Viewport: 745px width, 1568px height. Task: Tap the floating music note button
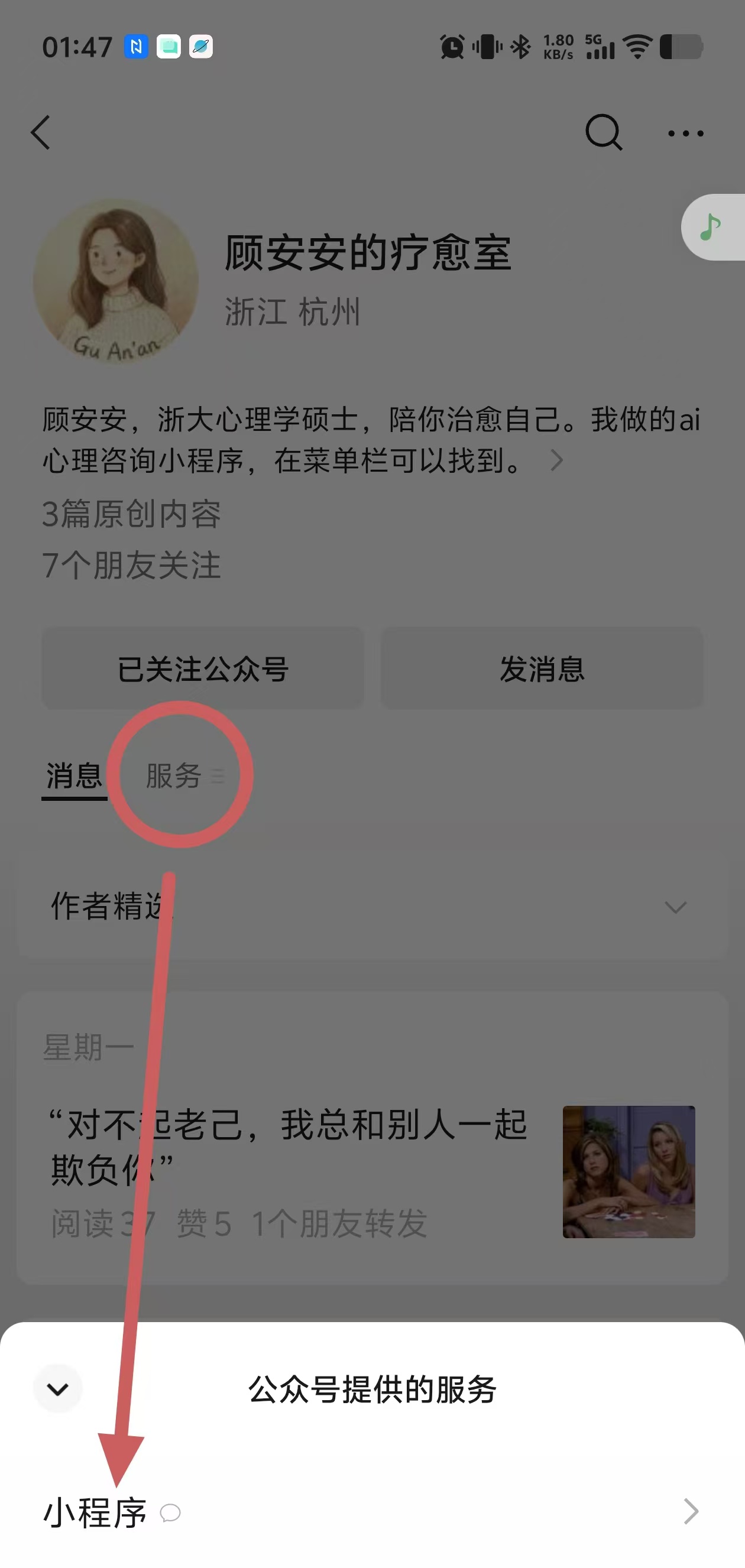point(711,228)
